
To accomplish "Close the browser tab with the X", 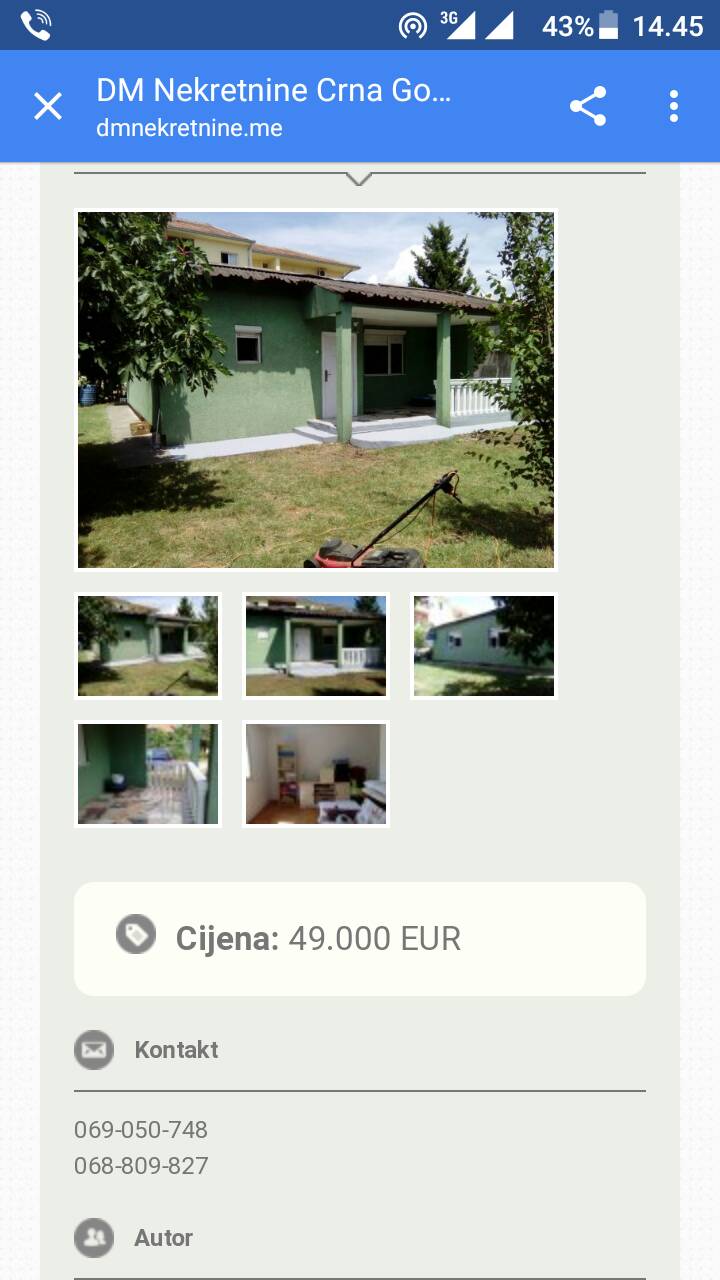I will pos(48,106).
